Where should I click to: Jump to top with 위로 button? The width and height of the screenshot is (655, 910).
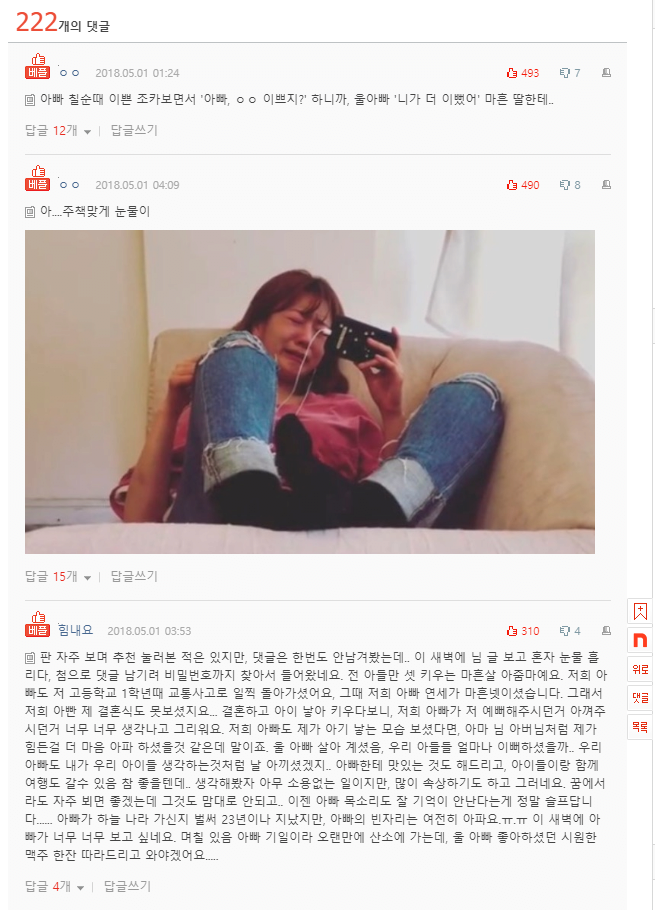click(640, 669)
